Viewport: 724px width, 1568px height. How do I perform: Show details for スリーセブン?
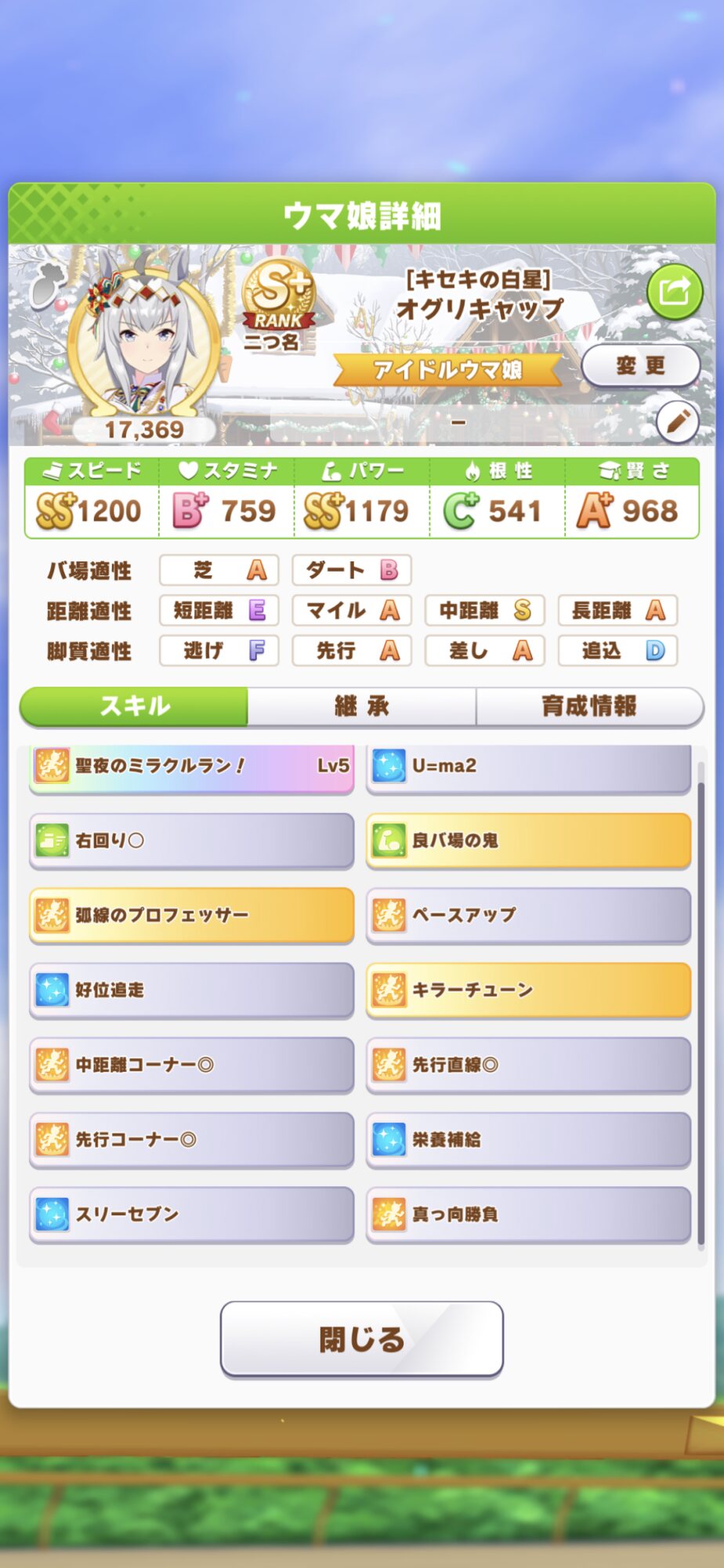[191, 1214]
